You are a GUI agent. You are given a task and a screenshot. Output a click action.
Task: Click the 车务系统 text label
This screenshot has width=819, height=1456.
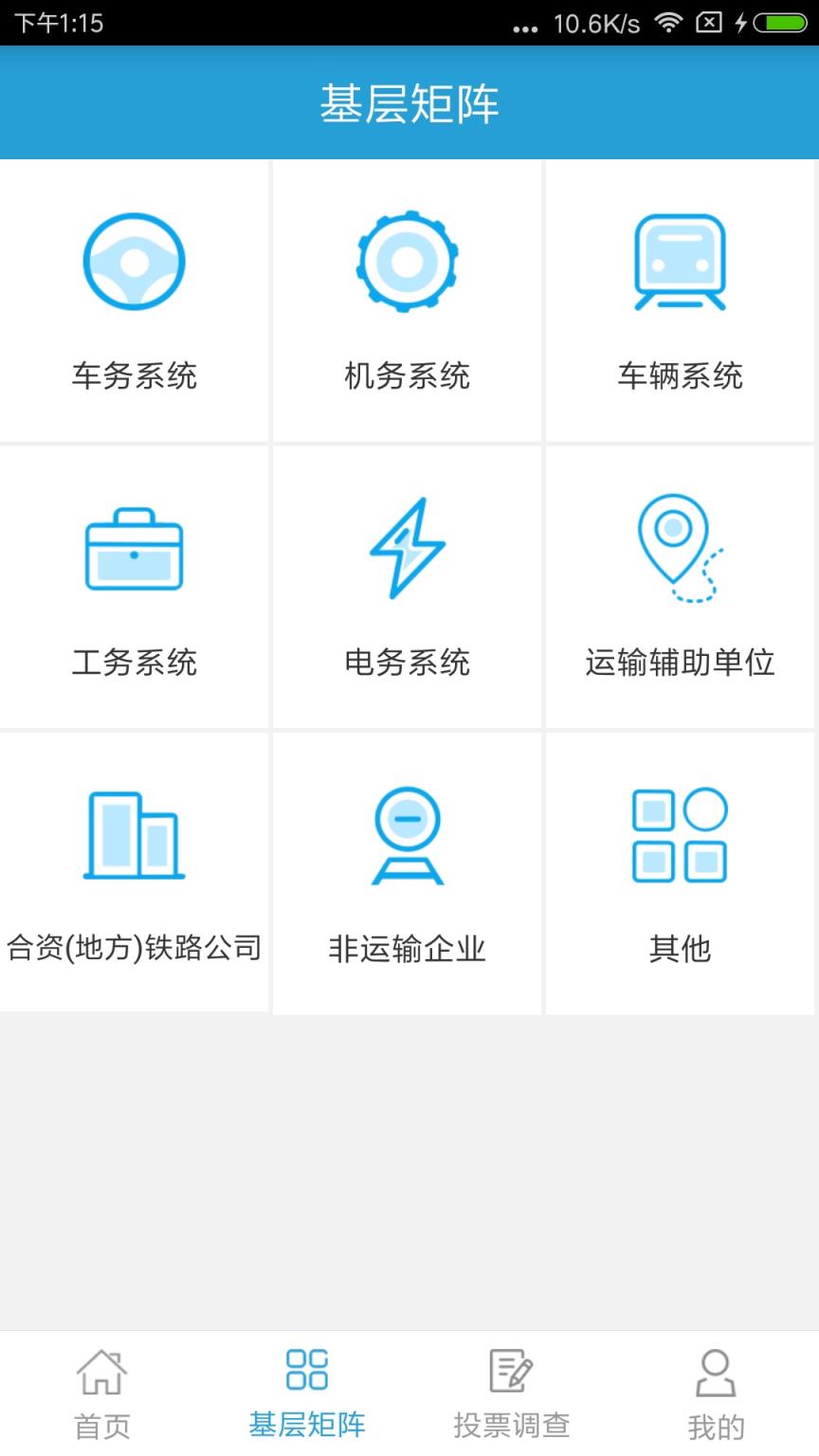[134, 376]
